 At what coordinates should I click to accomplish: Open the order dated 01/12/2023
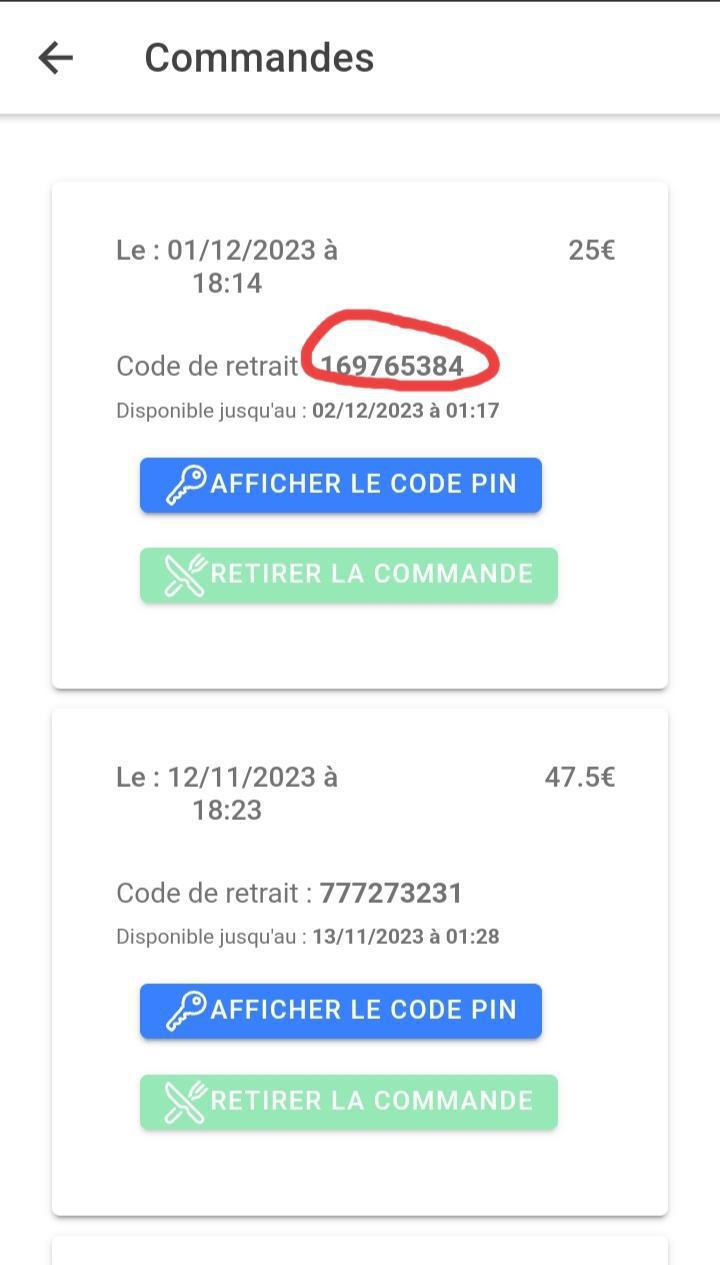[360, 433]
